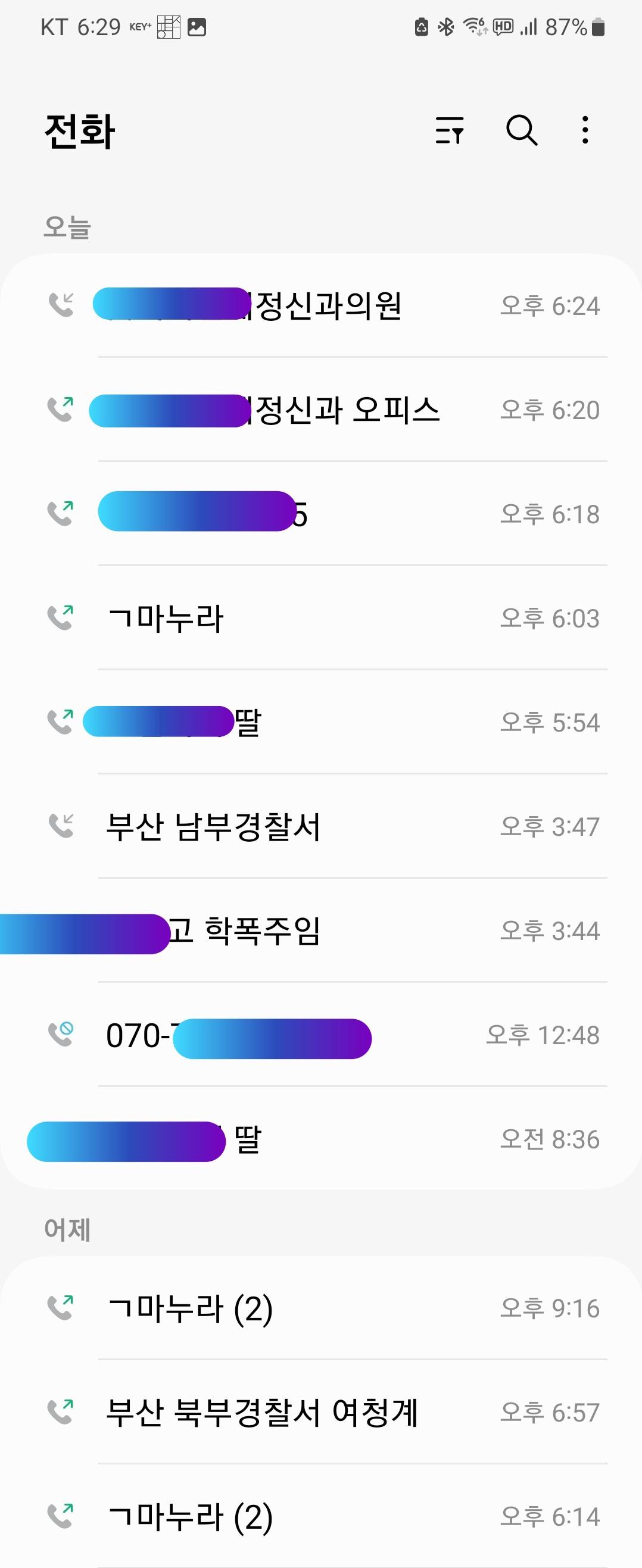Open the call log filter icon
642x1568 pixels.
click(x=450, y=130)
